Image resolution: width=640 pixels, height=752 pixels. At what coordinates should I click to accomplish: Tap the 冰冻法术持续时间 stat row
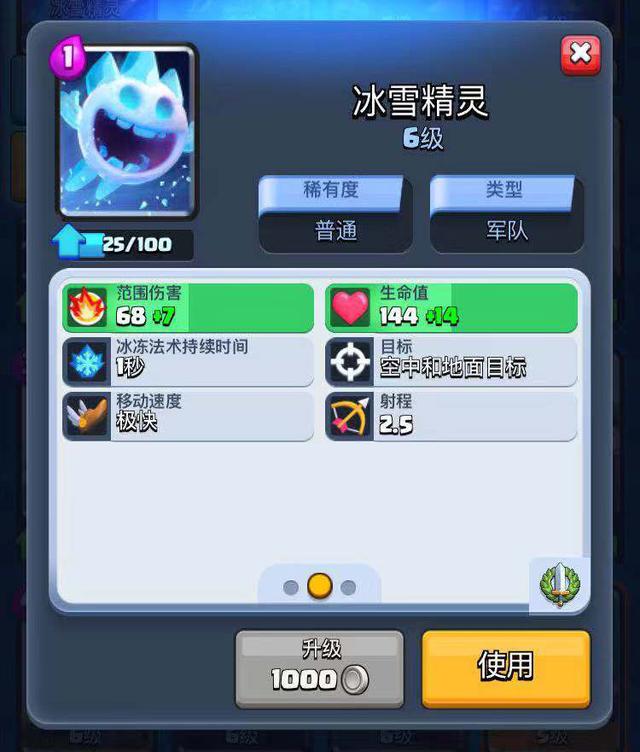click(188, 360)
